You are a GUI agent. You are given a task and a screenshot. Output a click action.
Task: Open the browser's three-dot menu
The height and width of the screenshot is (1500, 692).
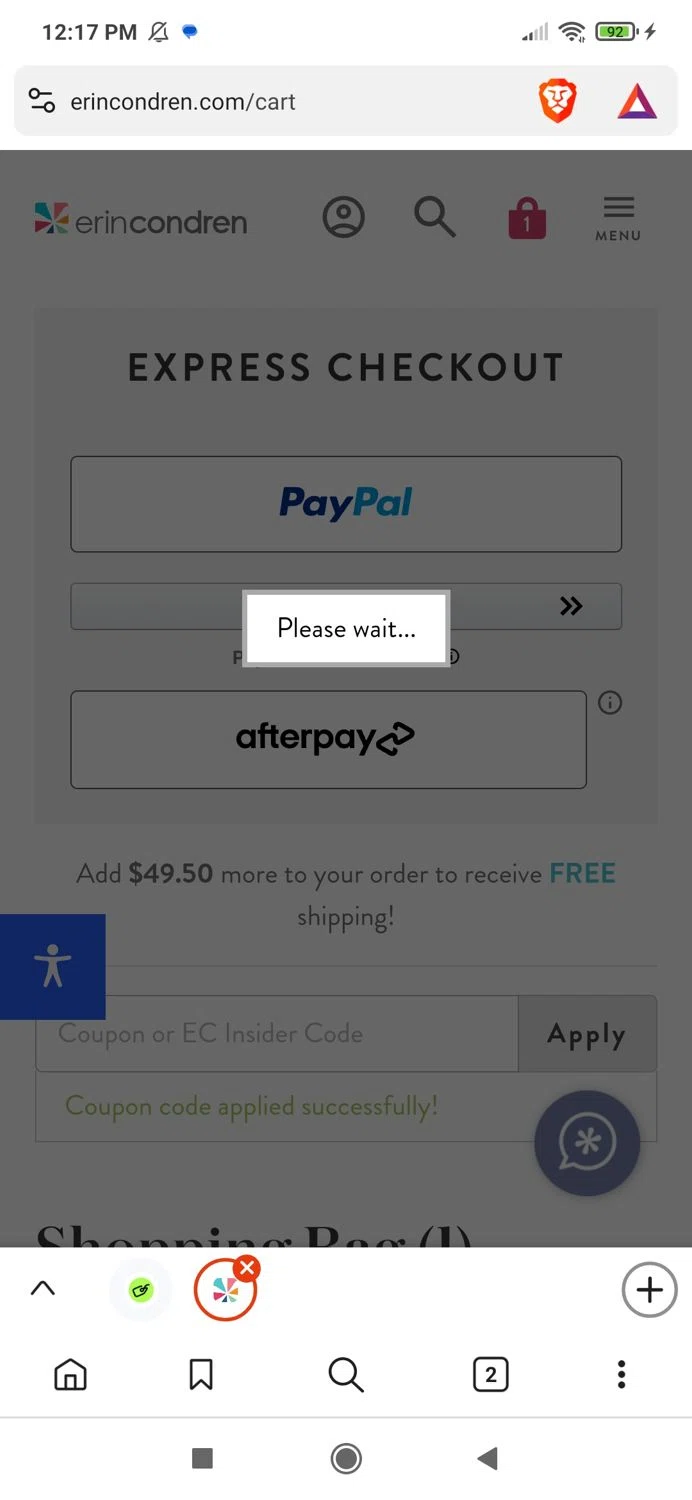[621, 1375]
